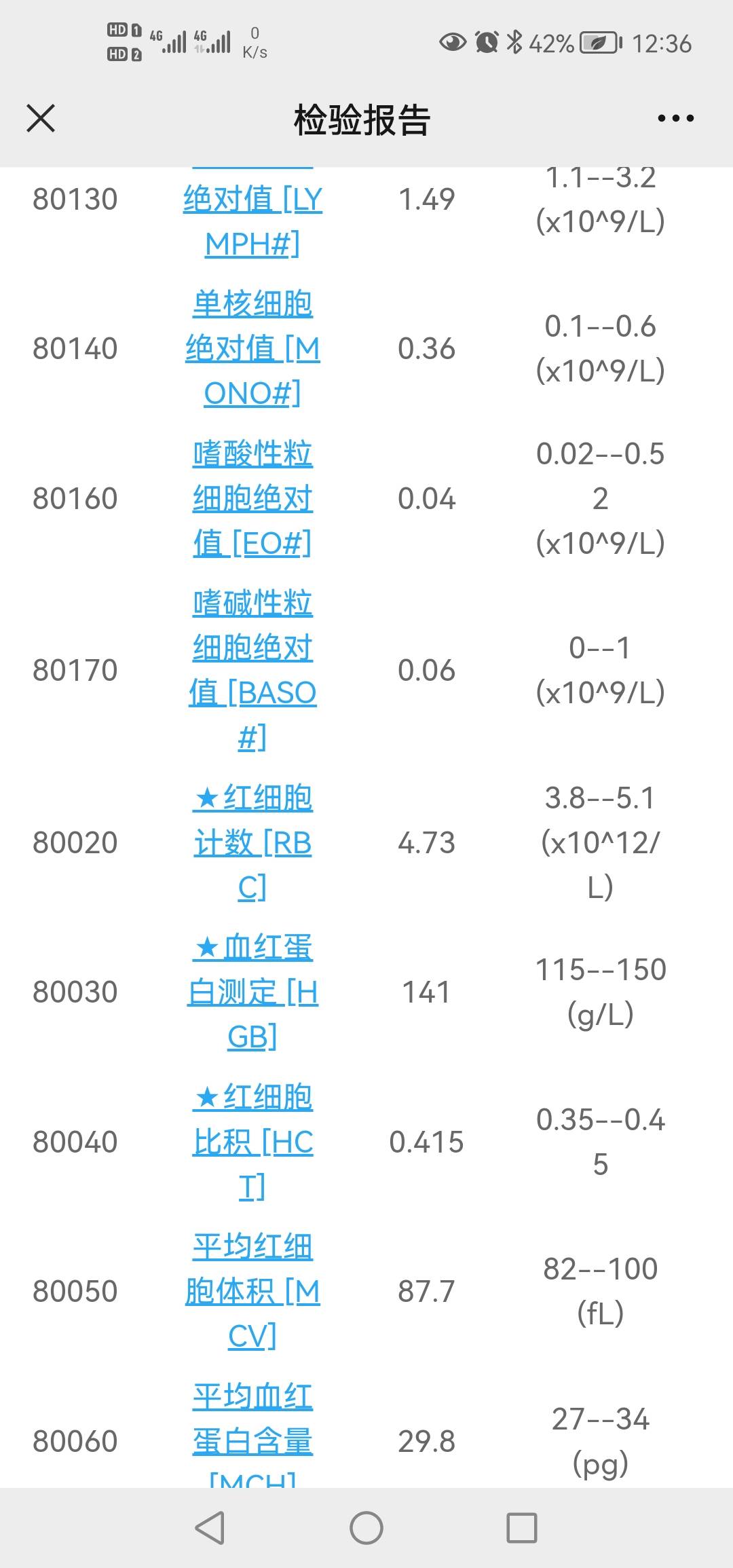Tap the Bluetooth icon in status bar
The image size is (733, 1568).
pyautogui.click(x=514, y=42)
